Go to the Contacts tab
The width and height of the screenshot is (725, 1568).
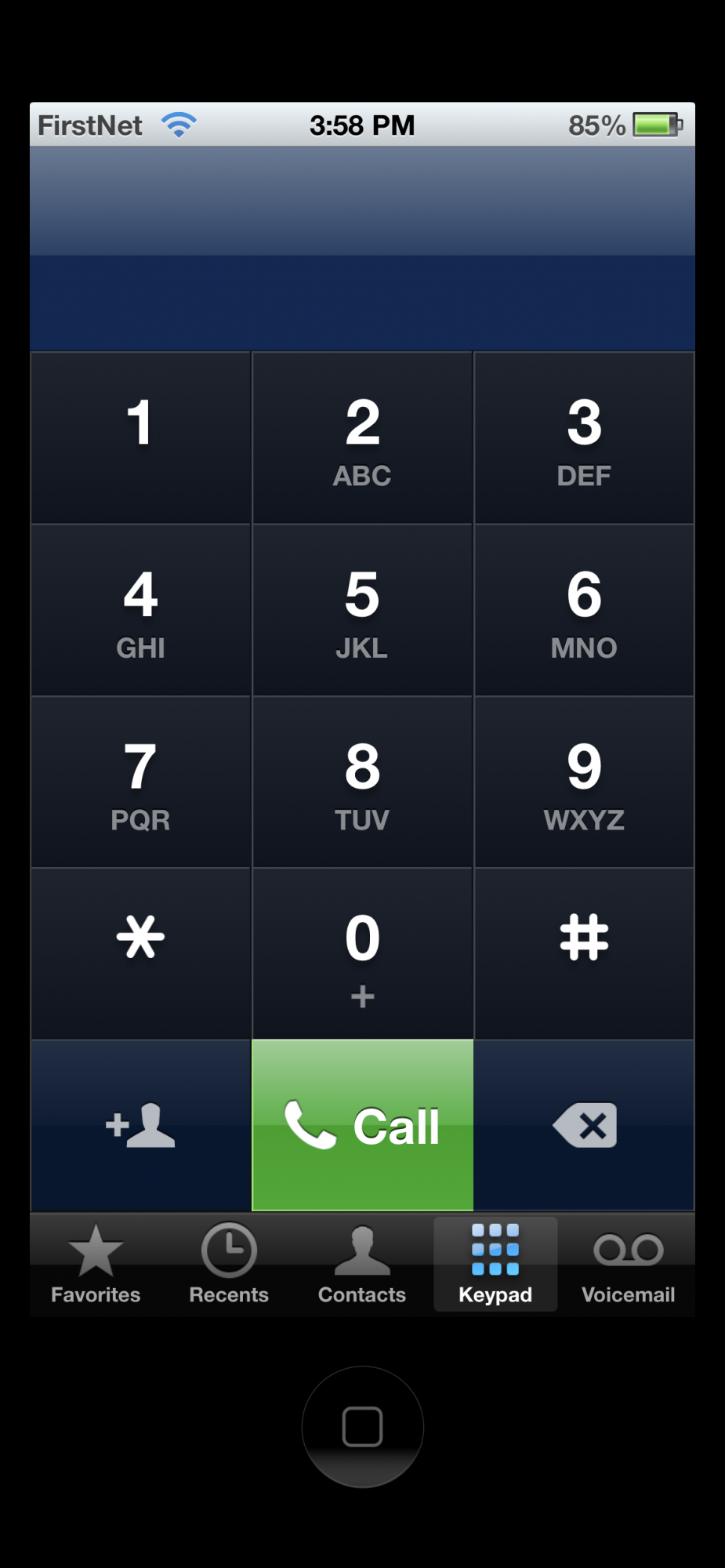tap(362, 1264)
